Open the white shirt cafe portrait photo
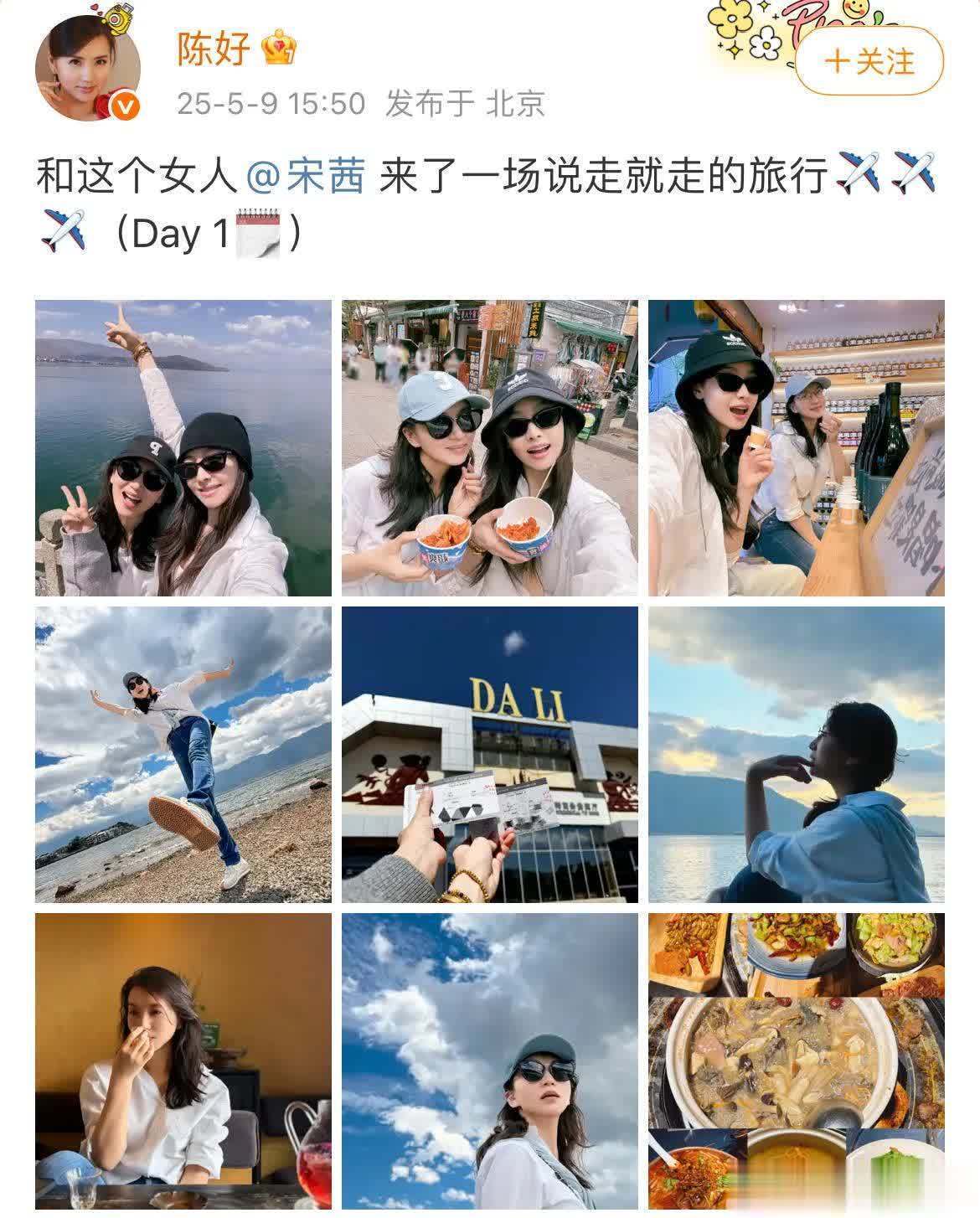Image resolution: width=980 pixels, height=1218 pixels. tap(183, 1061)
